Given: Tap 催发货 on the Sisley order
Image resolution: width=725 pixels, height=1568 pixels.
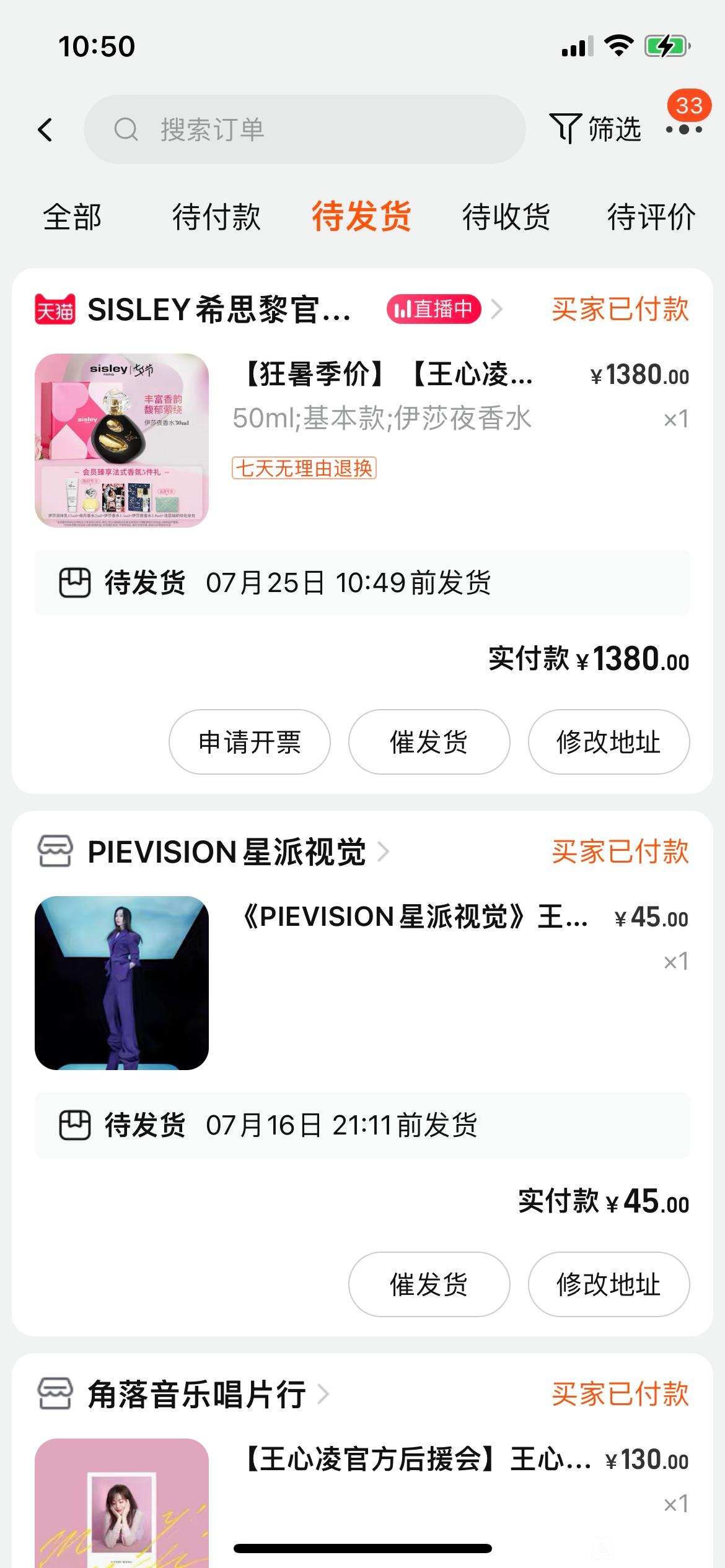Looking at the screenshot, I should 429,742.
